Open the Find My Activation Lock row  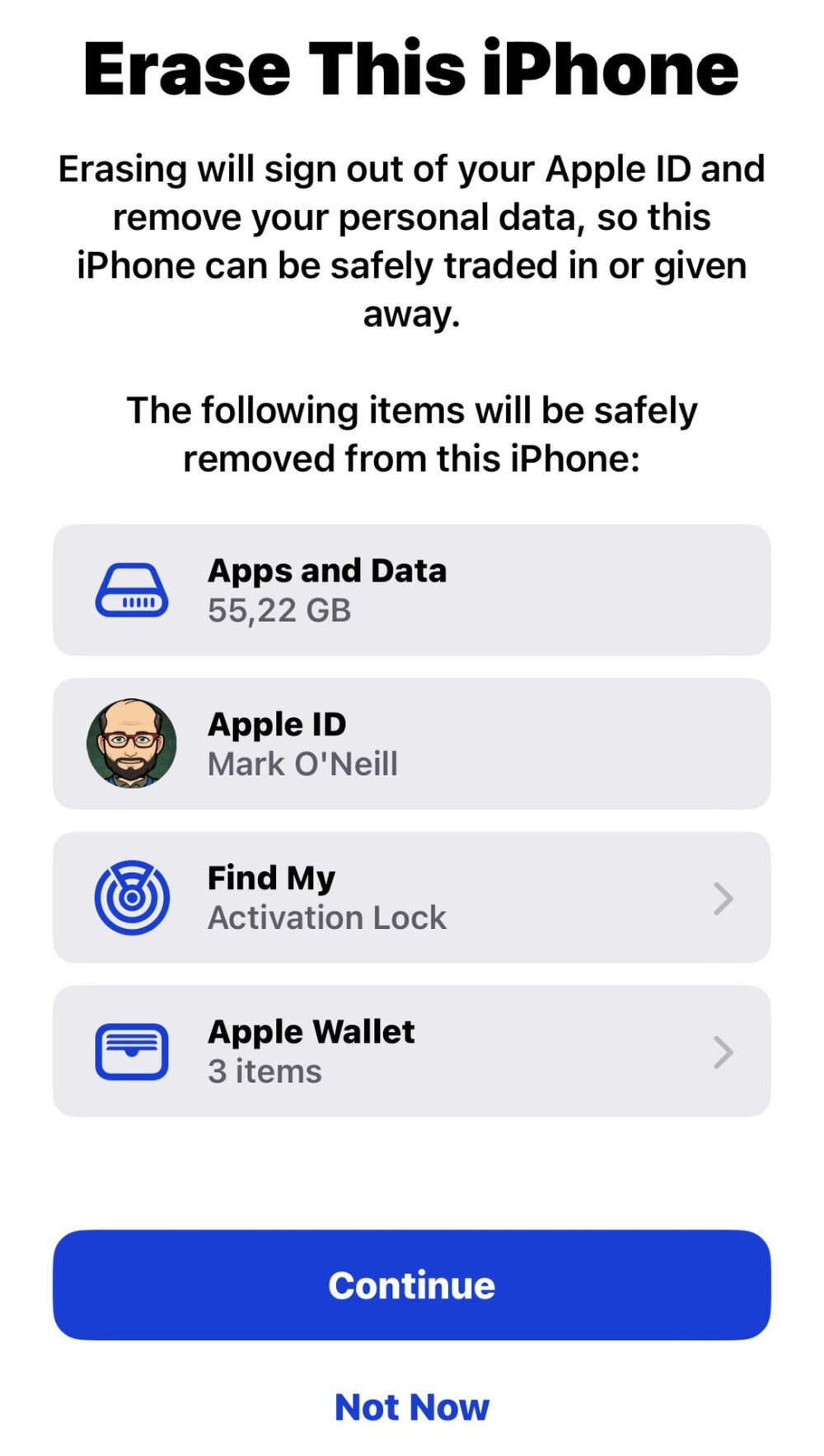[412, 897]
